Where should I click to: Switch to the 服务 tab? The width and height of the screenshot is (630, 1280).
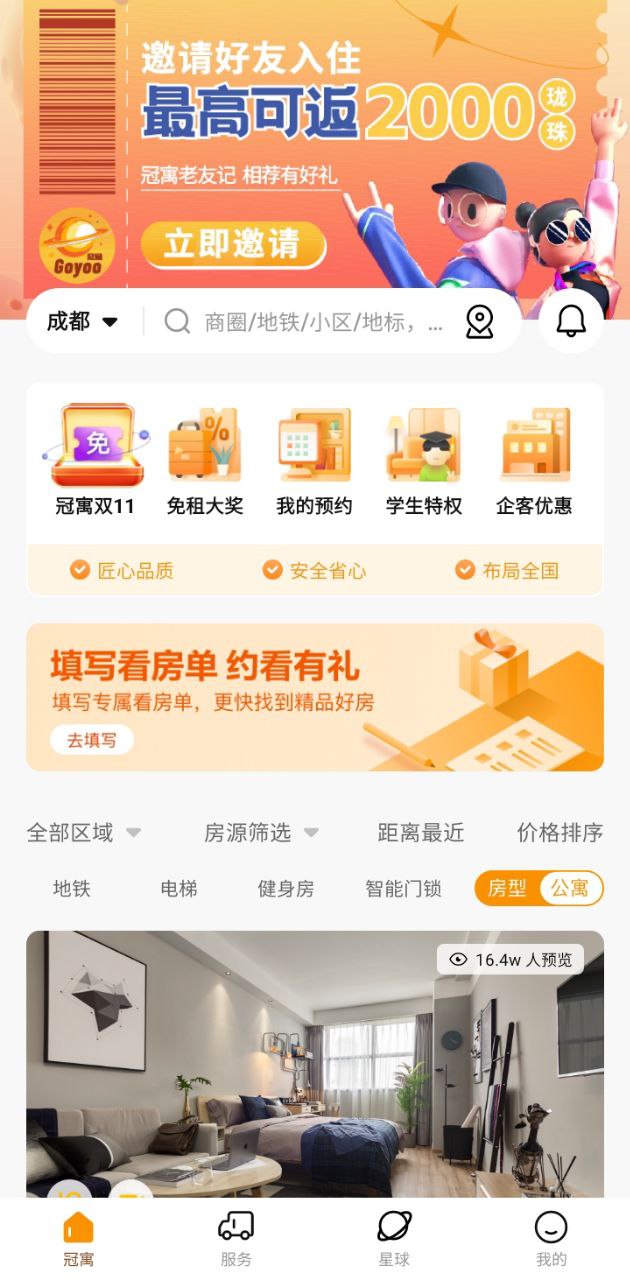[236, 1238]
